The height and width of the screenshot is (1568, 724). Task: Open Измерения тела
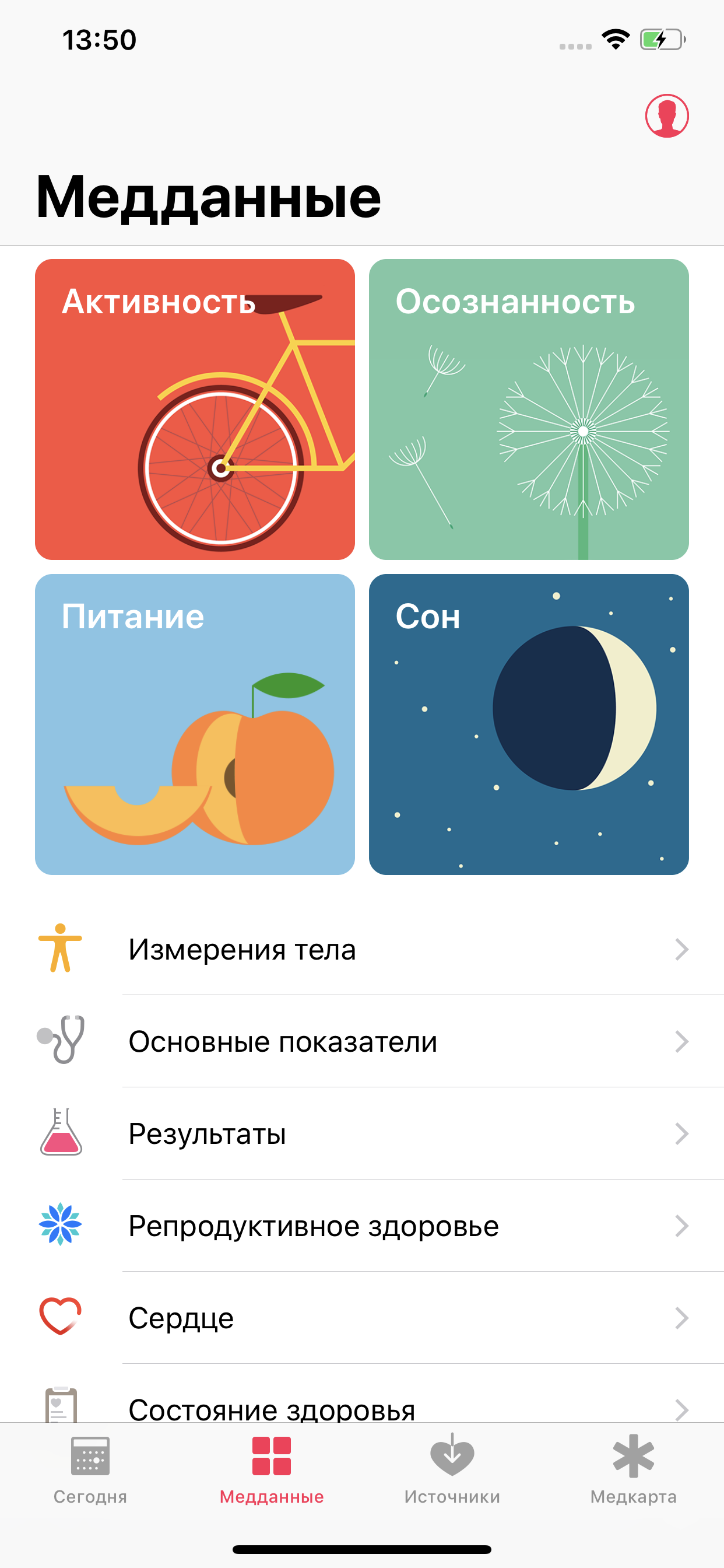(x=362, y=949)
